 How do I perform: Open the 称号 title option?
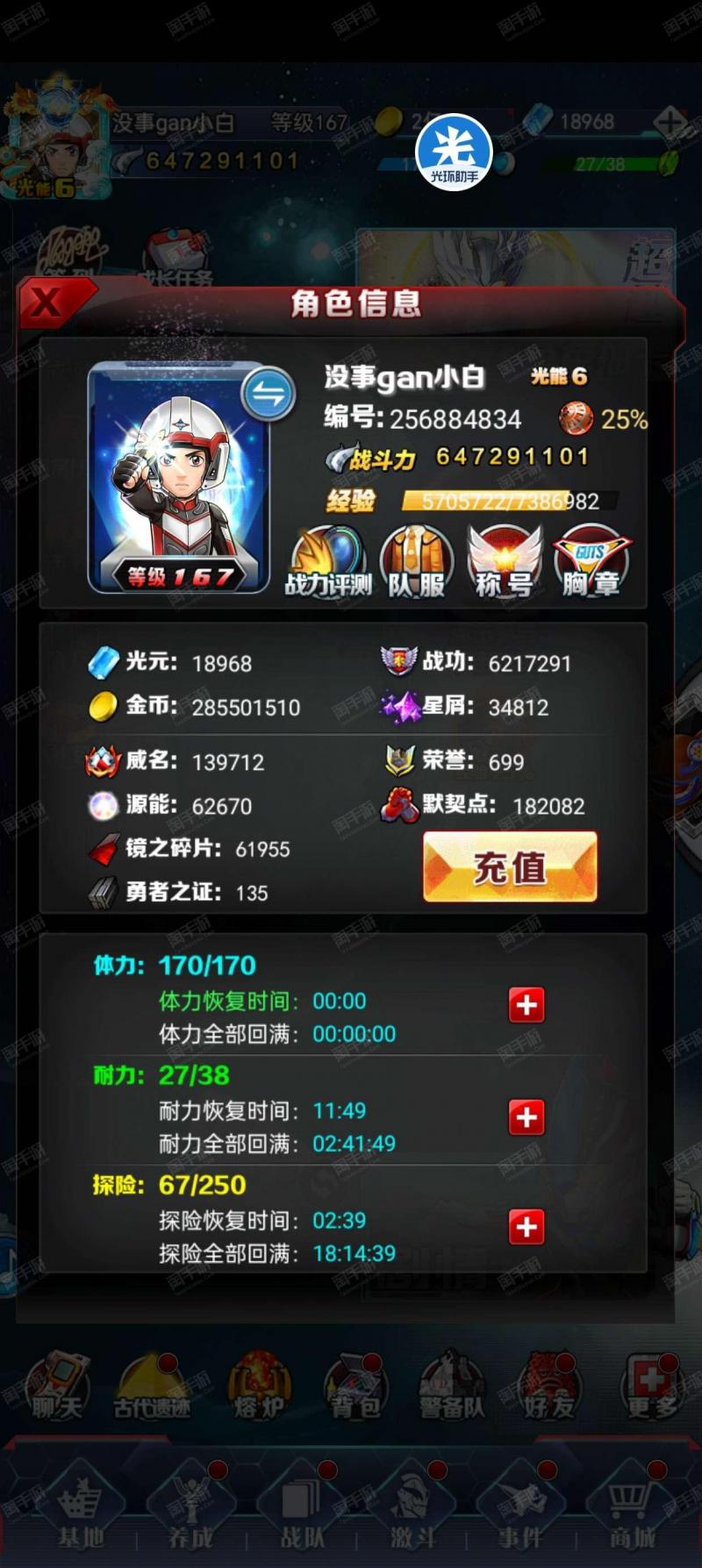point(504,563)
